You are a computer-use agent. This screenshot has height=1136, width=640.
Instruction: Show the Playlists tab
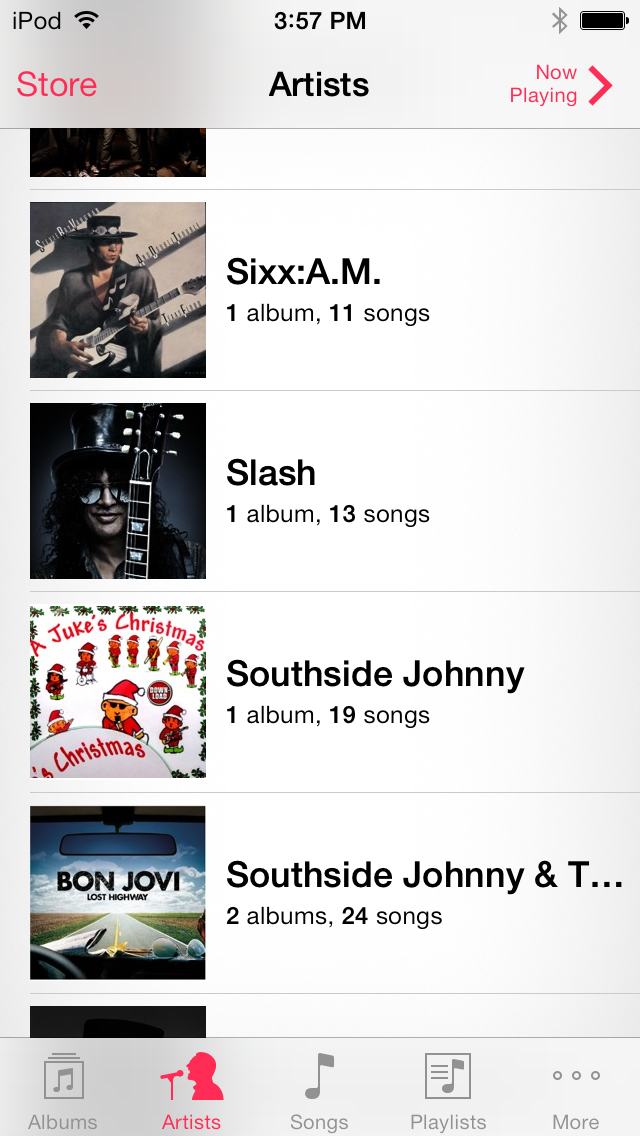point(448,1090)
